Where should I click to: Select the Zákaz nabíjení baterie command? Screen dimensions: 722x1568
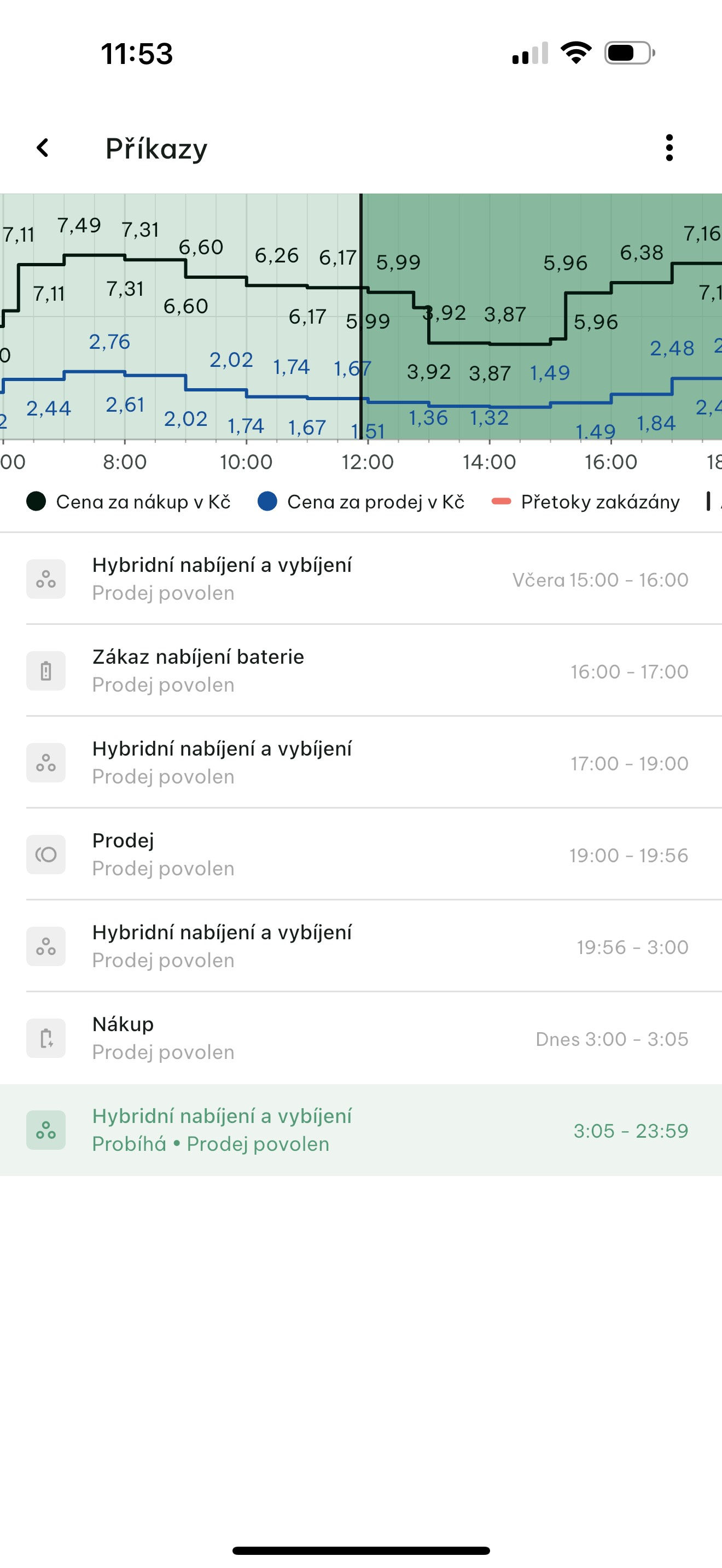coord(360,671)
